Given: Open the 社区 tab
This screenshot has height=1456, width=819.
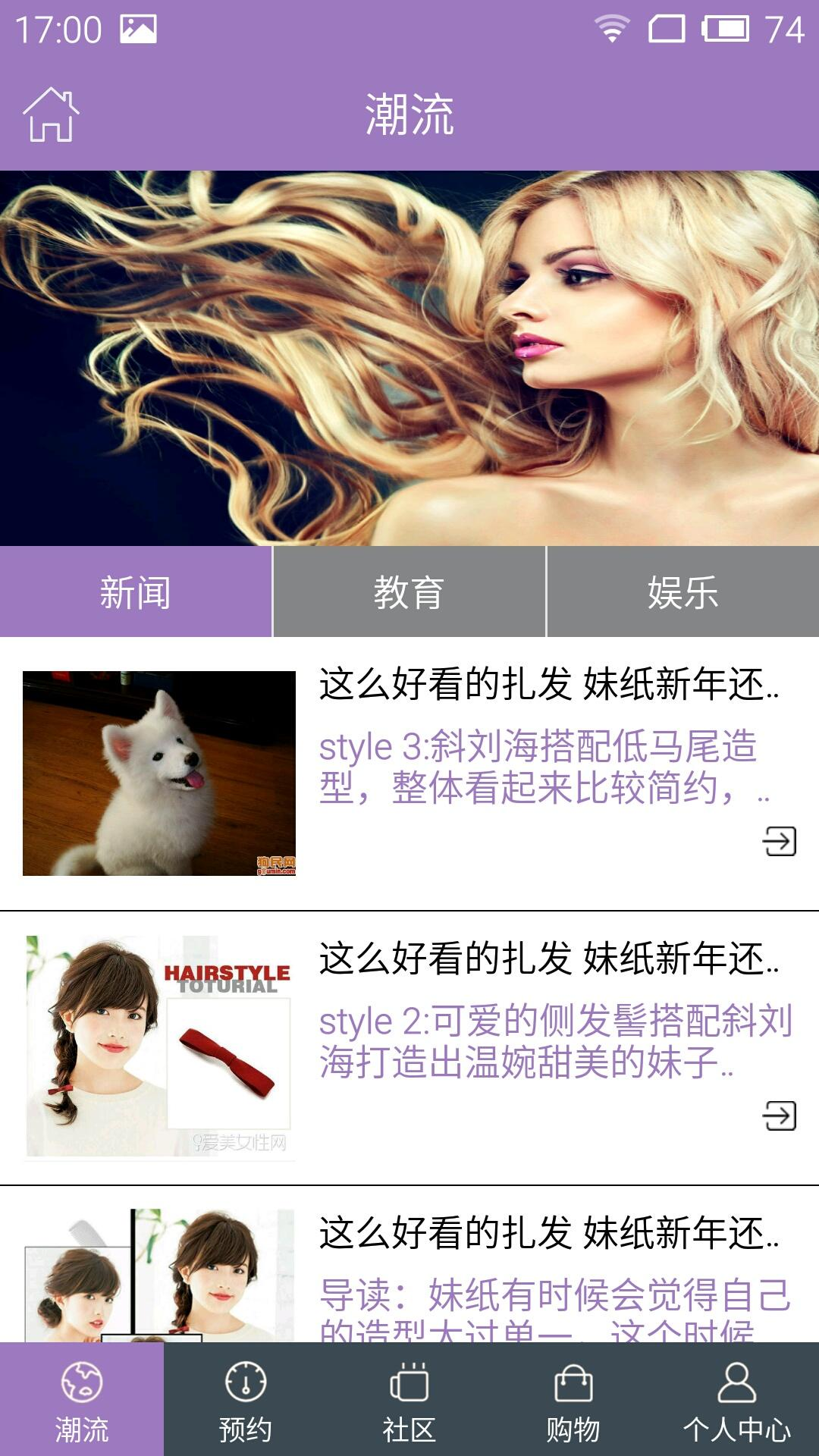Looking at the screenshot, I should (409, 1401).
